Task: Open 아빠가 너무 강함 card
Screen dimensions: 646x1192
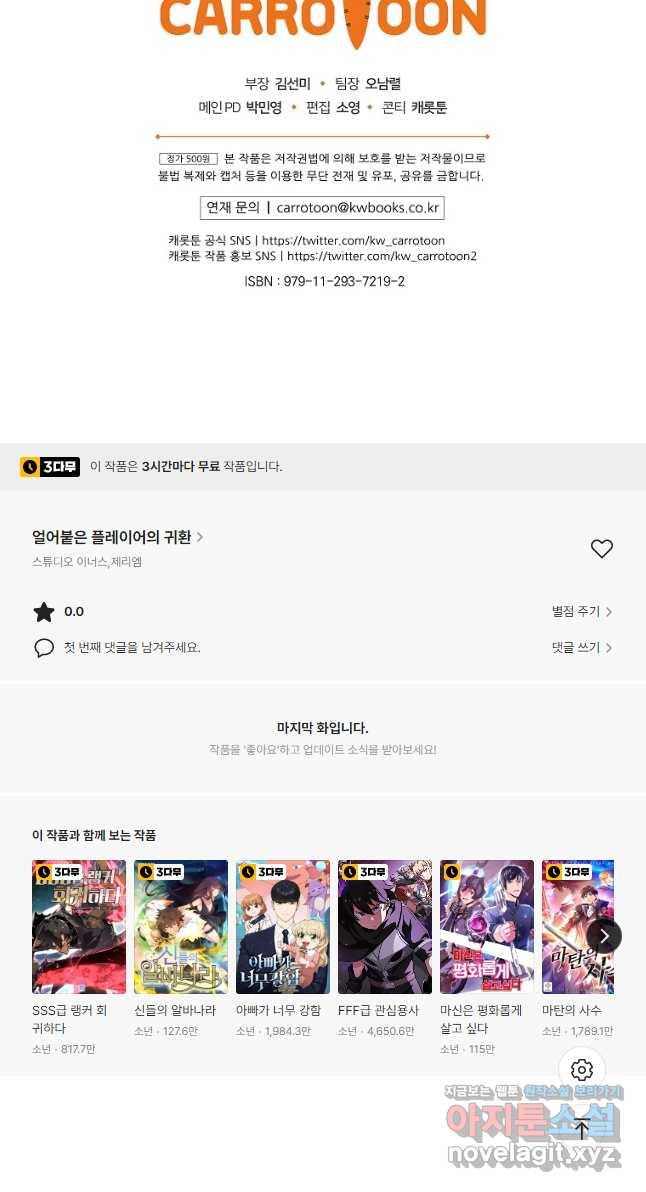Action: (283, 926)
